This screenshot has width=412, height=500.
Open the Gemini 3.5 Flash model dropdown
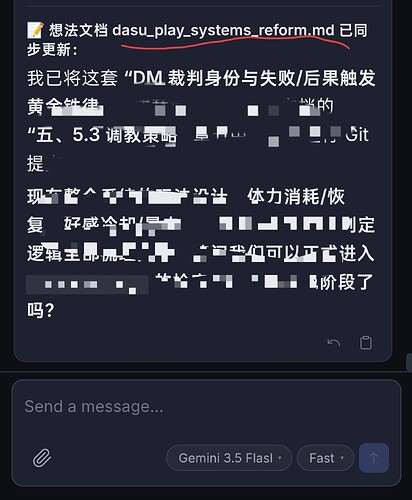click(x=229, y=458)
